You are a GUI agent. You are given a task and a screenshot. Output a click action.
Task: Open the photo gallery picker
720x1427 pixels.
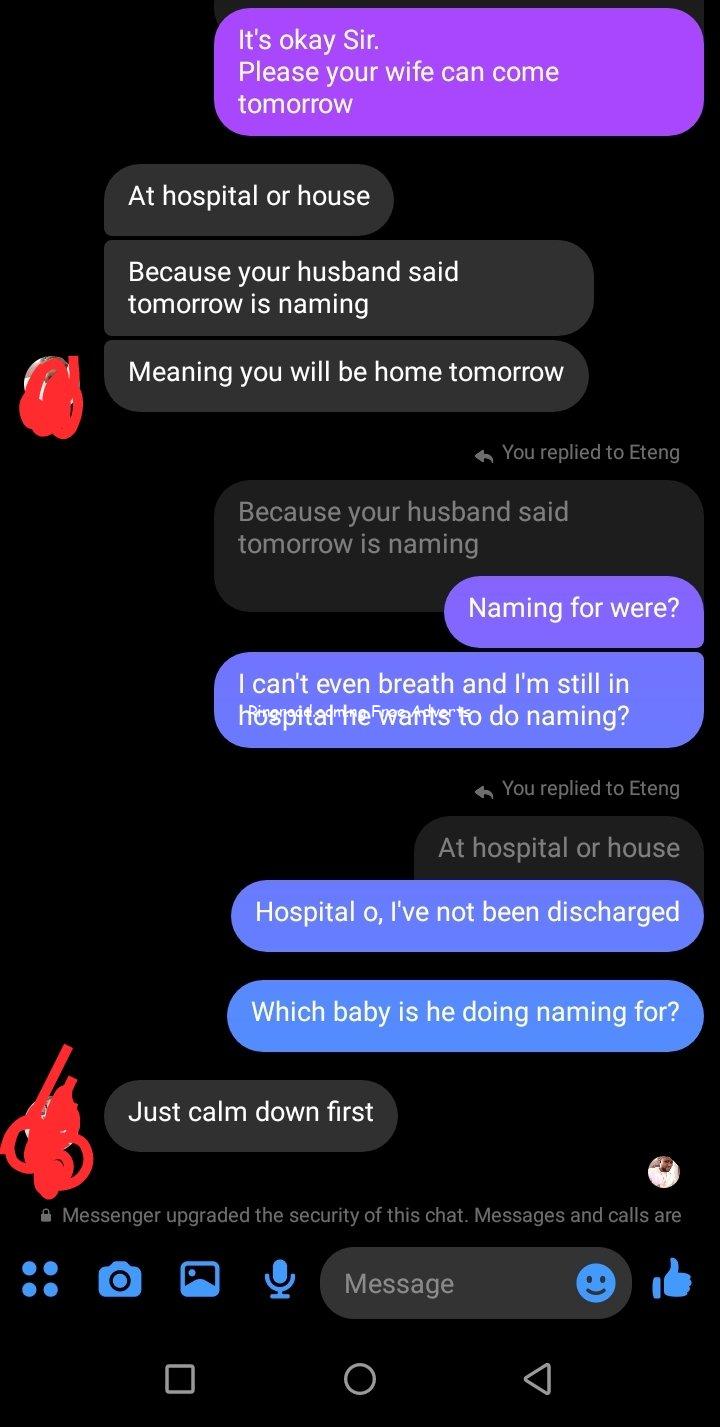(200, 1279)
